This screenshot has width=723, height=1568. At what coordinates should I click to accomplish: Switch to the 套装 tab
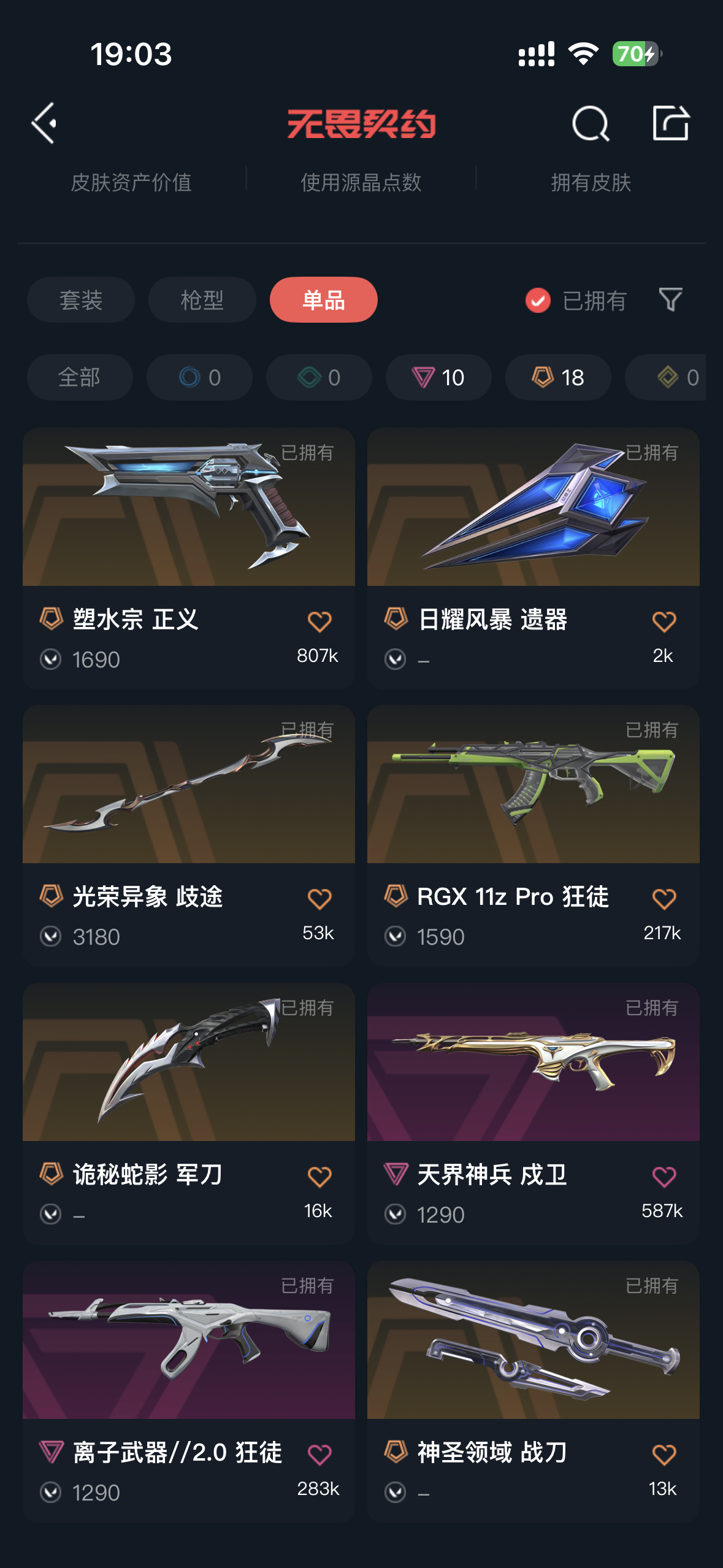[x=80, y=300]
